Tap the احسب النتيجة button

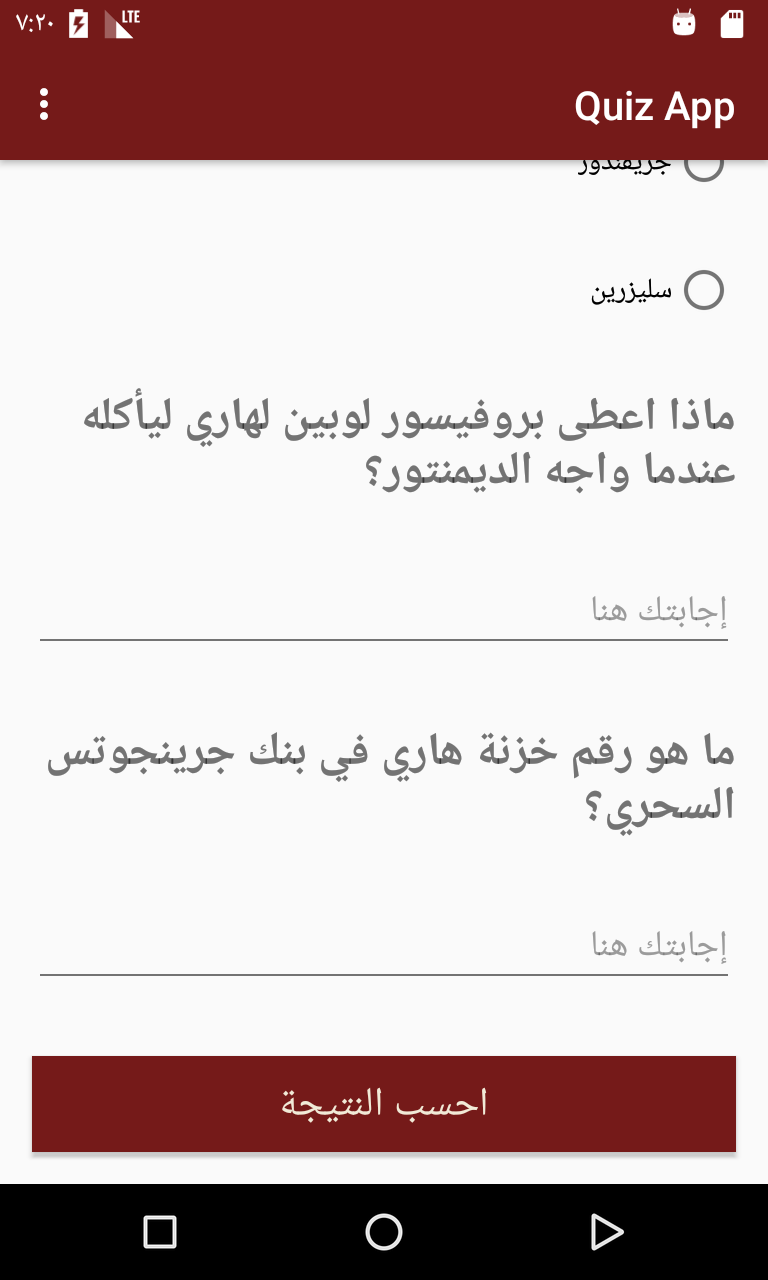click(384, 1103)
